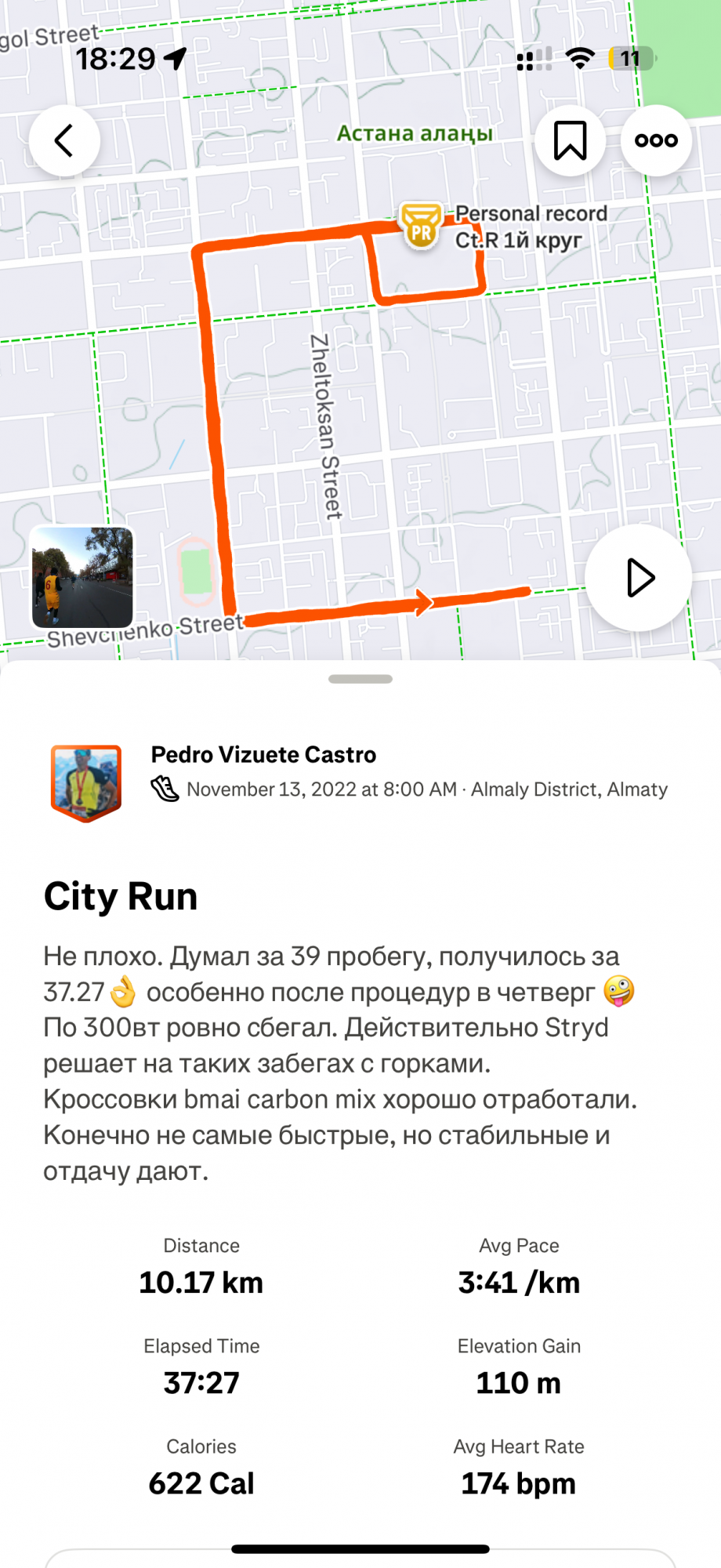Go back using the arrow button
The image size is (721, 1568).
coord(64,141)
